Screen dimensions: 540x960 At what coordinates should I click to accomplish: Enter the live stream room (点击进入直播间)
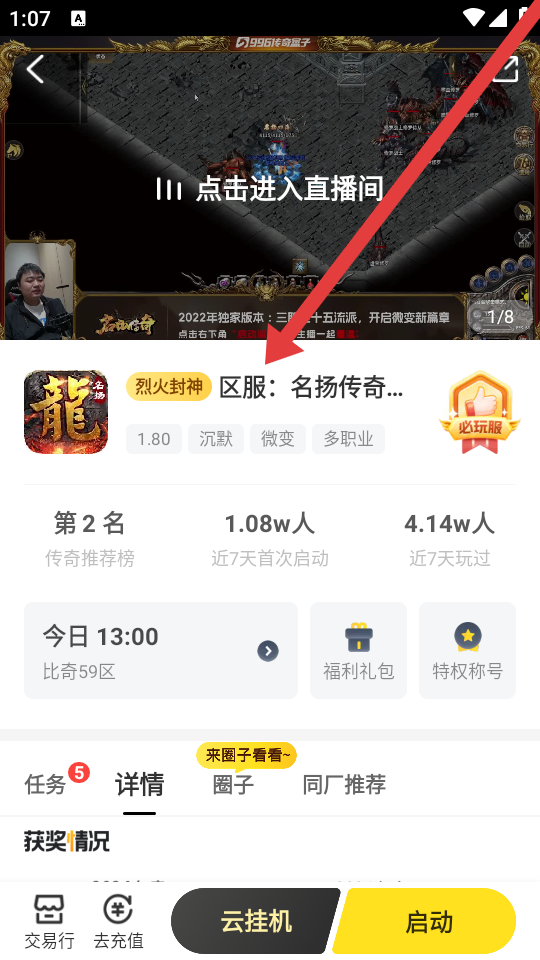coord(270,189)
